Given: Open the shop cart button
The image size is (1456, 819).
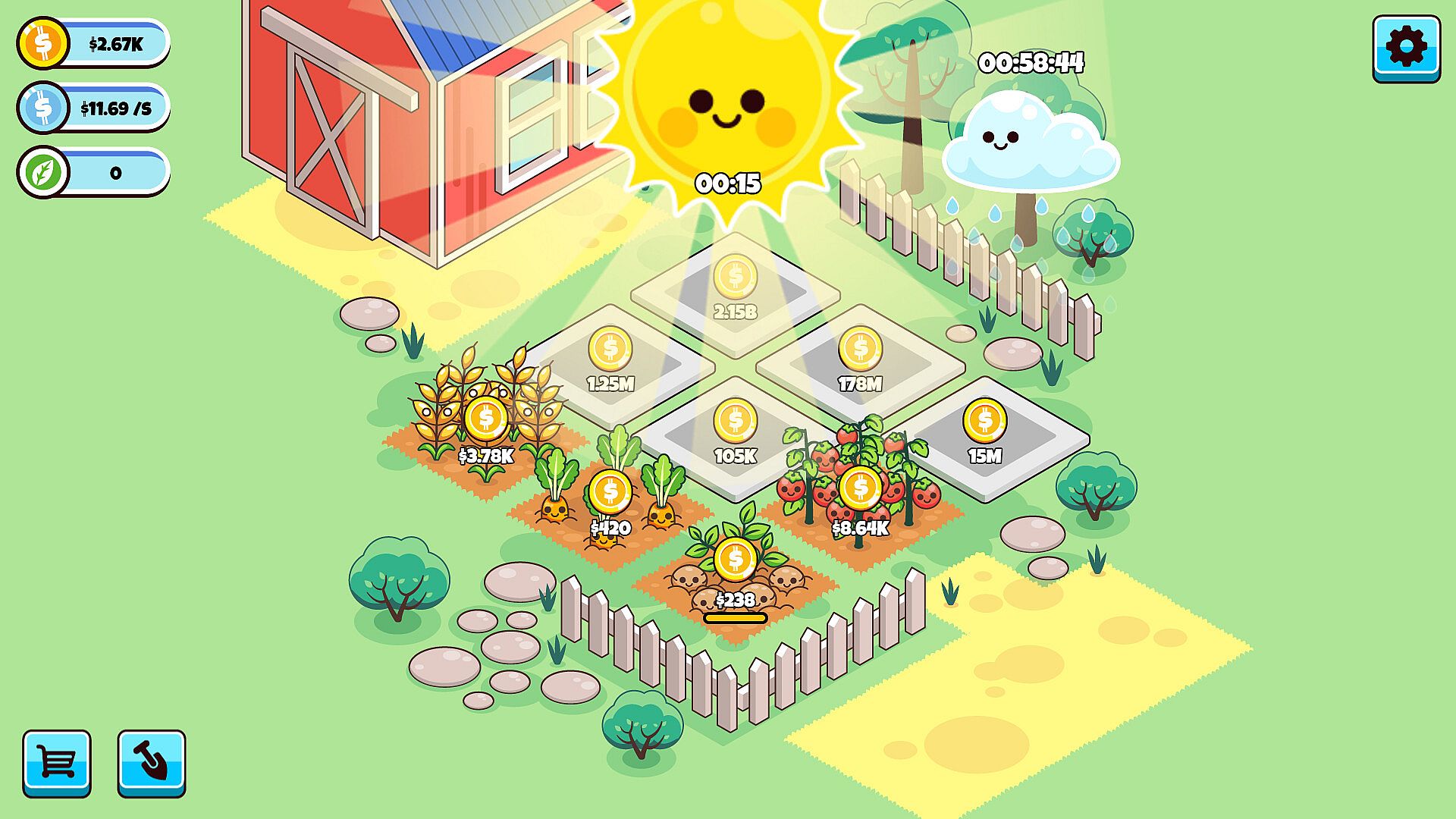Looking at the screenshot, I should pos(57,762).
